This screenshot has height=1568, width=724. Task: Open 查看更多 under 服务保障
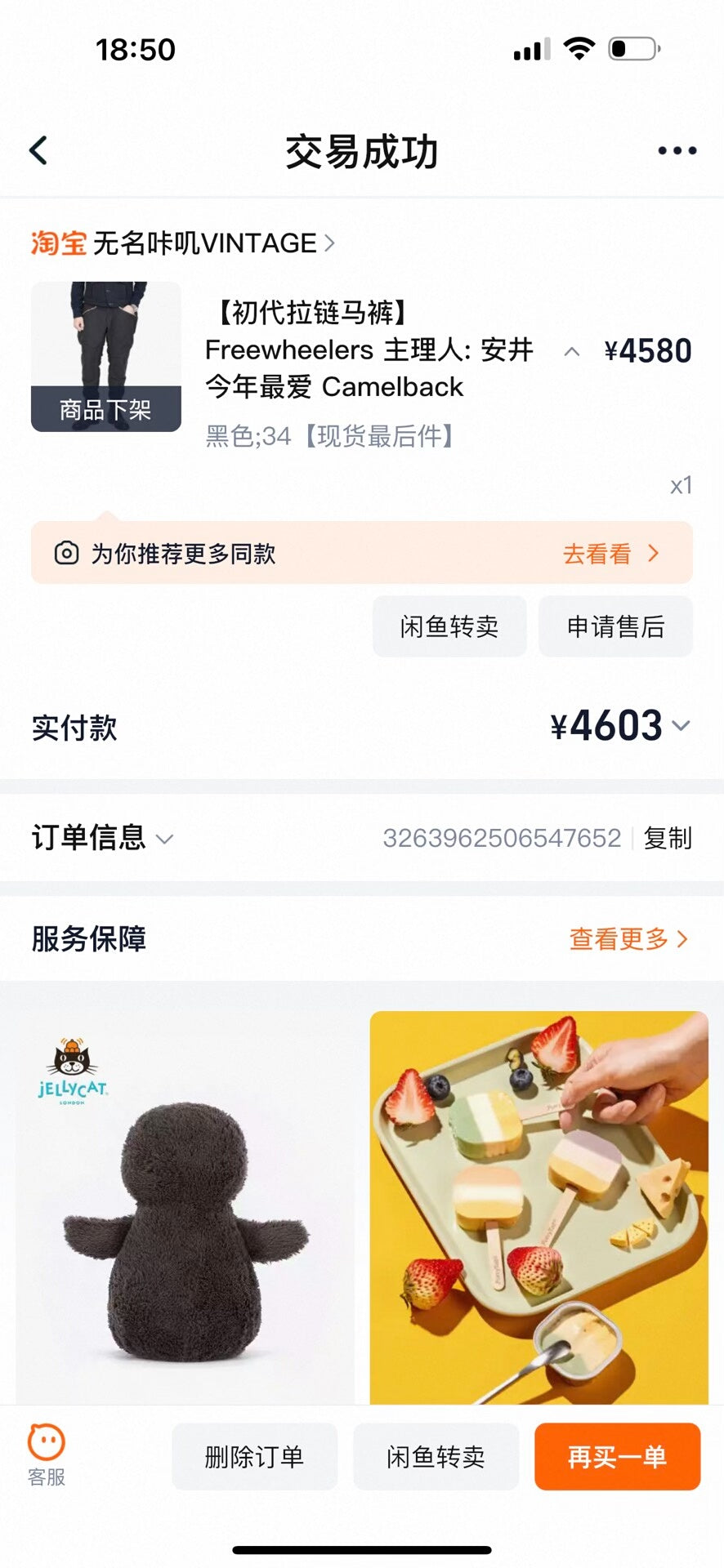click(x=628, y=939)
